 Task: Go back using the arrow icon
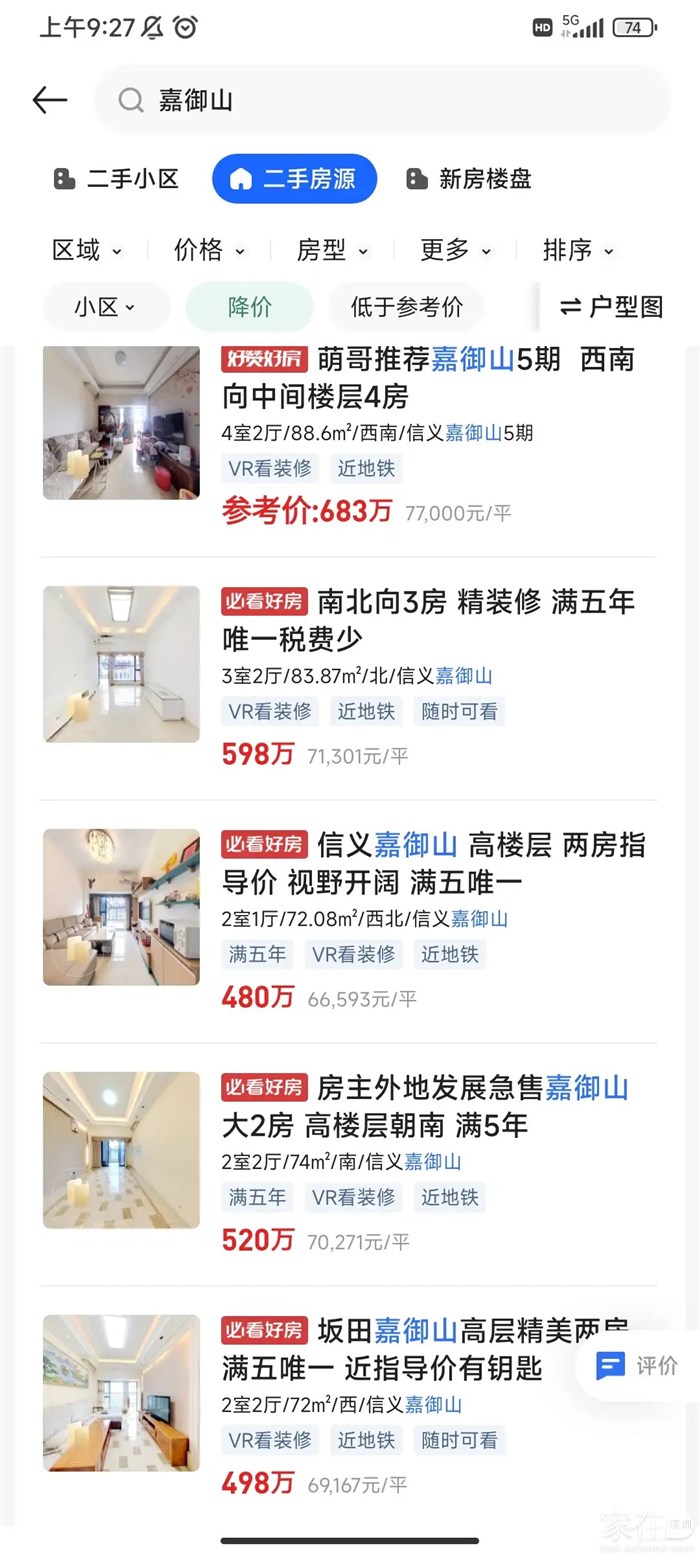click(x=49, y=100)
